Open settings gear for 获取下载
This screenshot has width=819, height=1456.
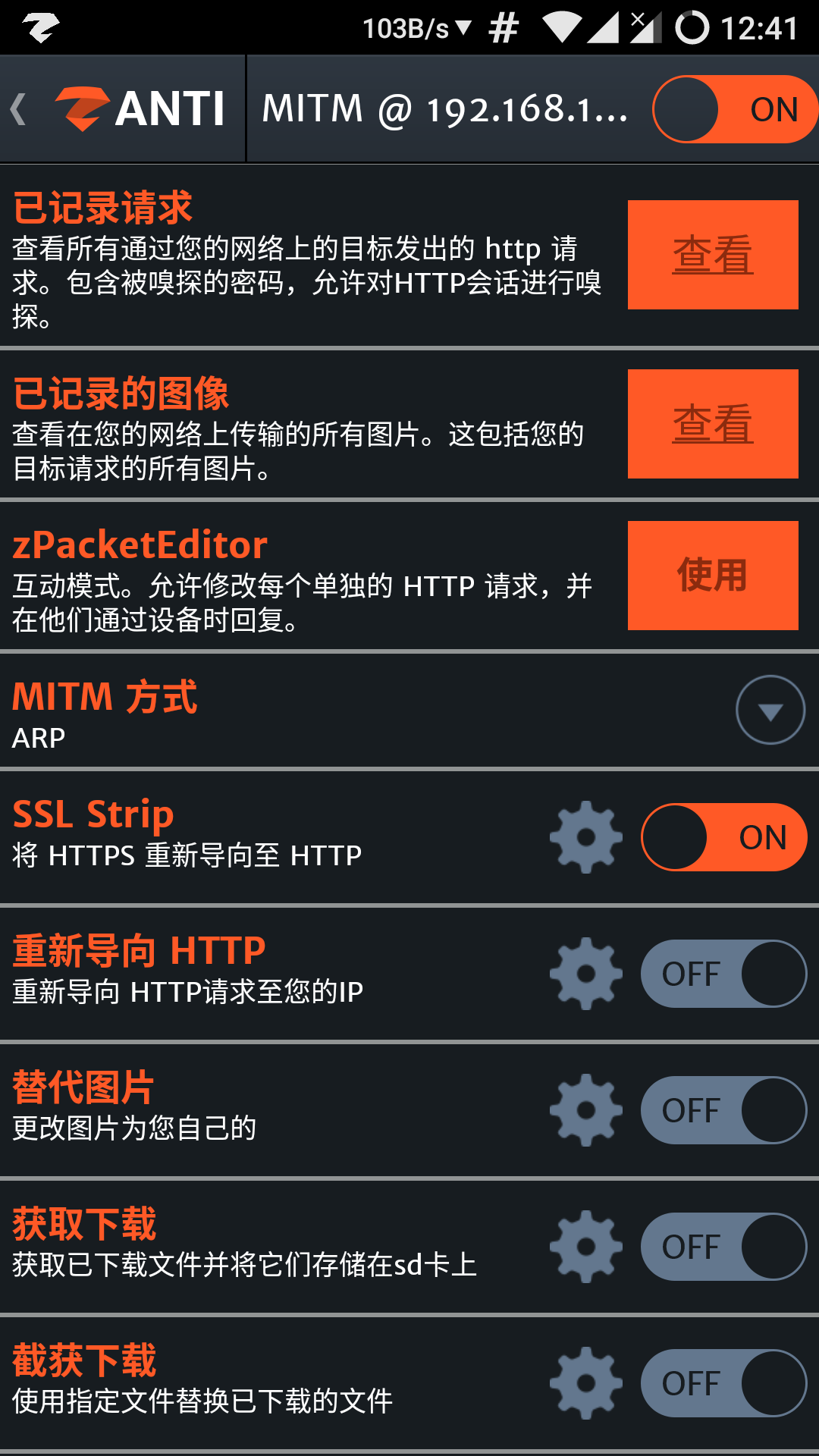coord(585,1247)
